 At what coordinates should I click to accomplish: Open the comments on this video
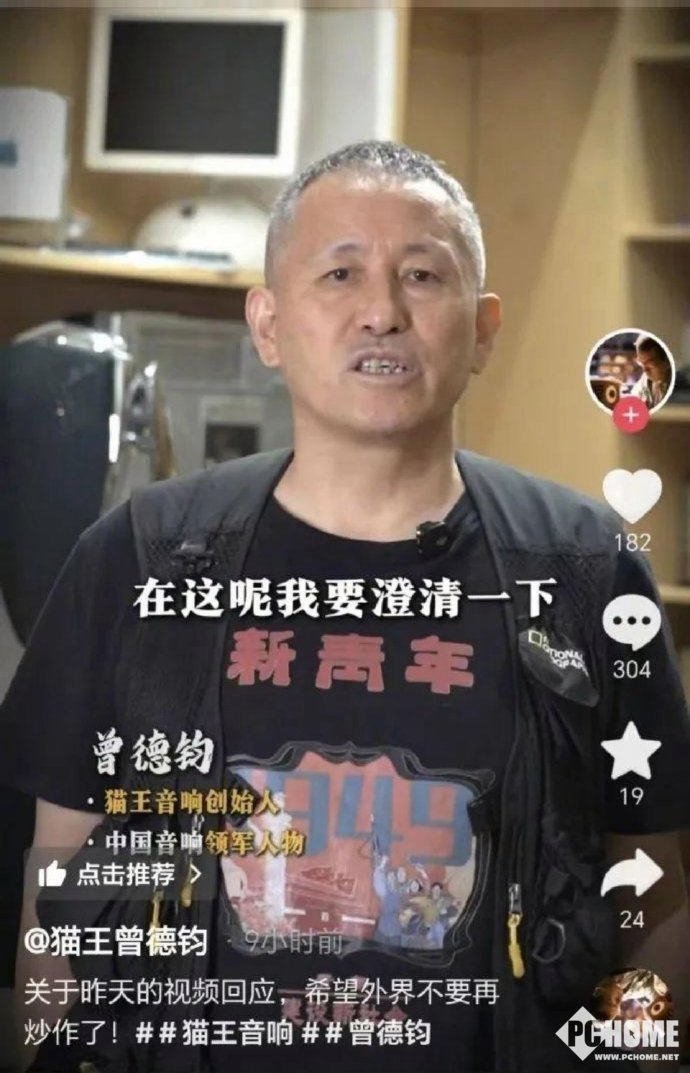click(631, 622)
